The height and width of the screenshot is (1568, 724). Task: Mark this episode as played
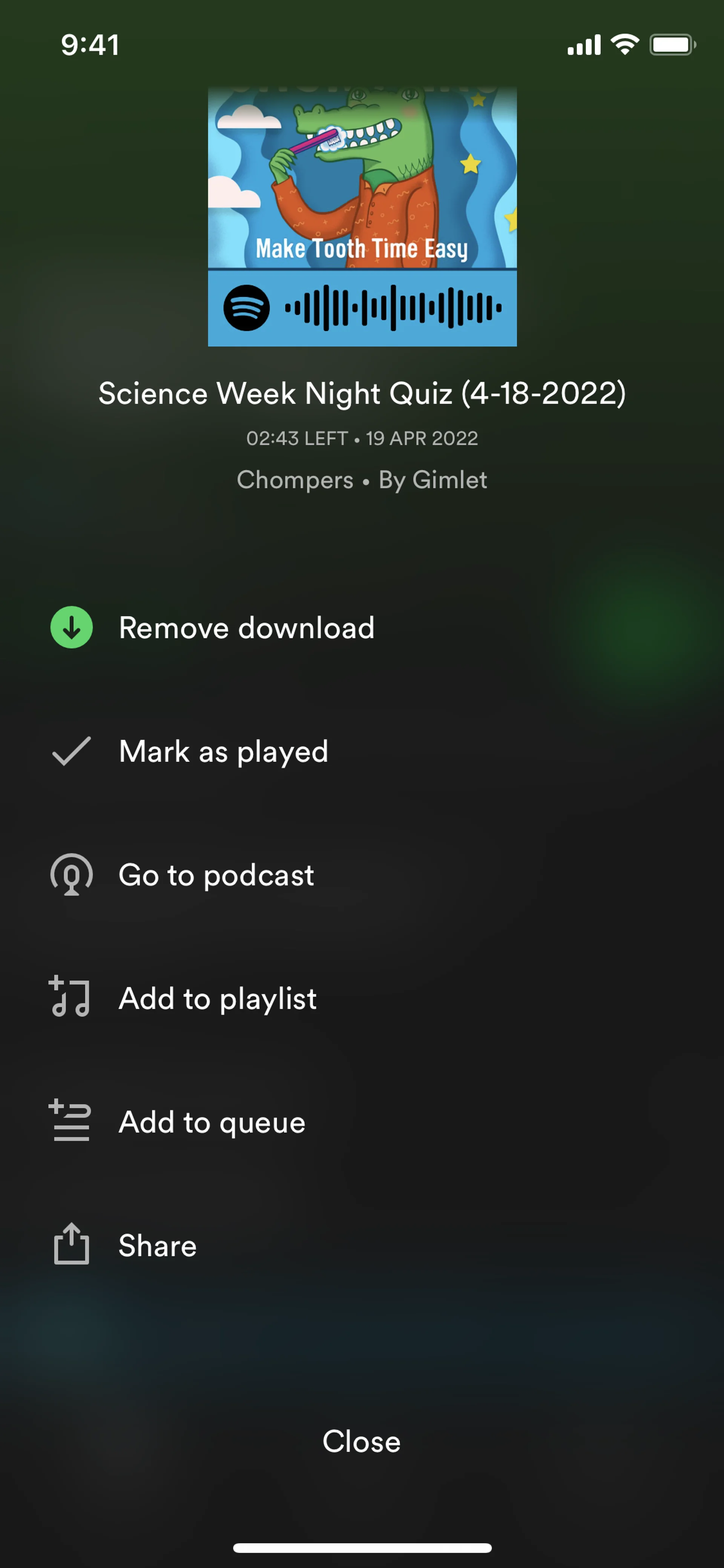[223, 751]
